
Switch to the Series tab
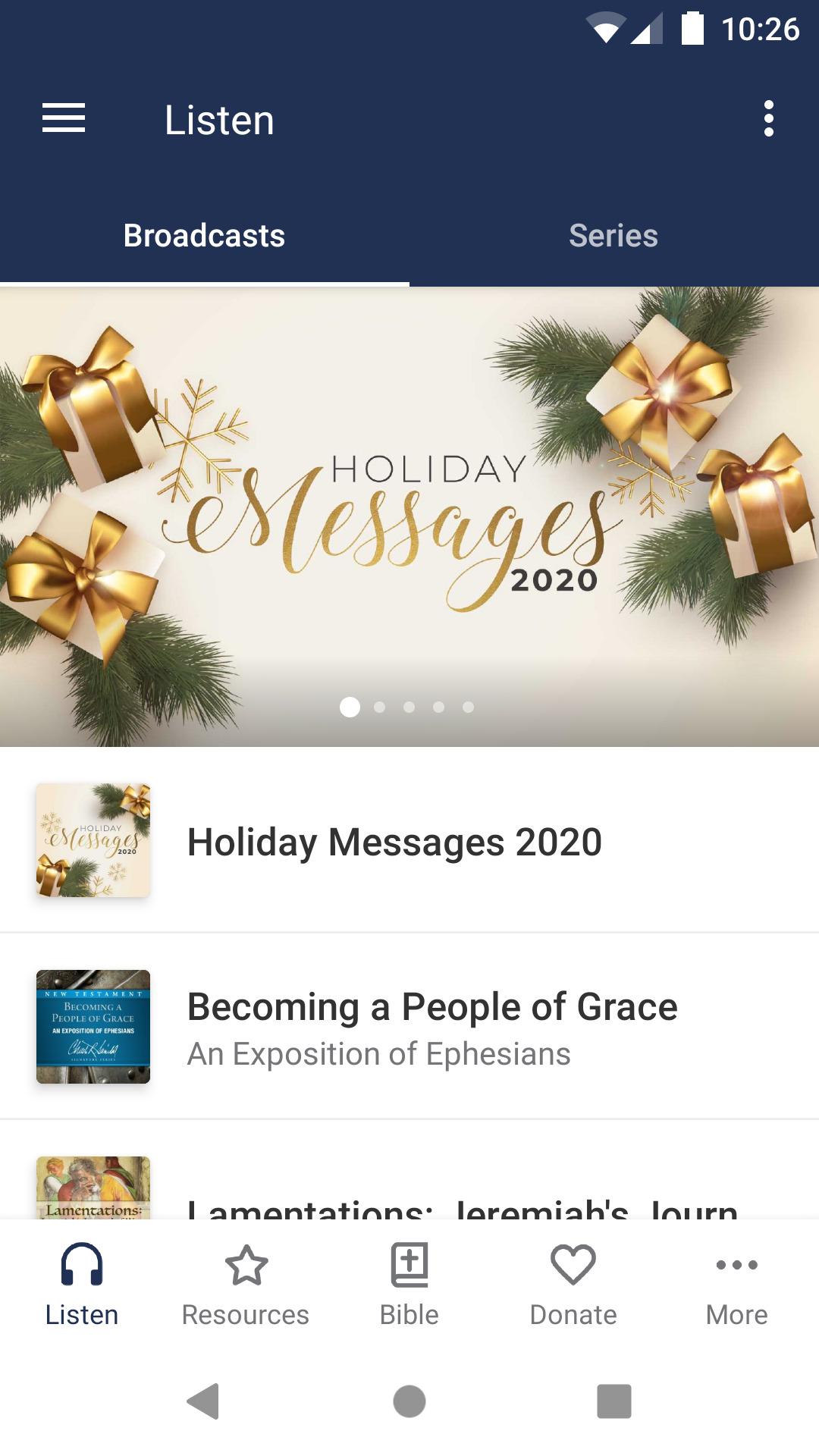click(x=613, y=236)
